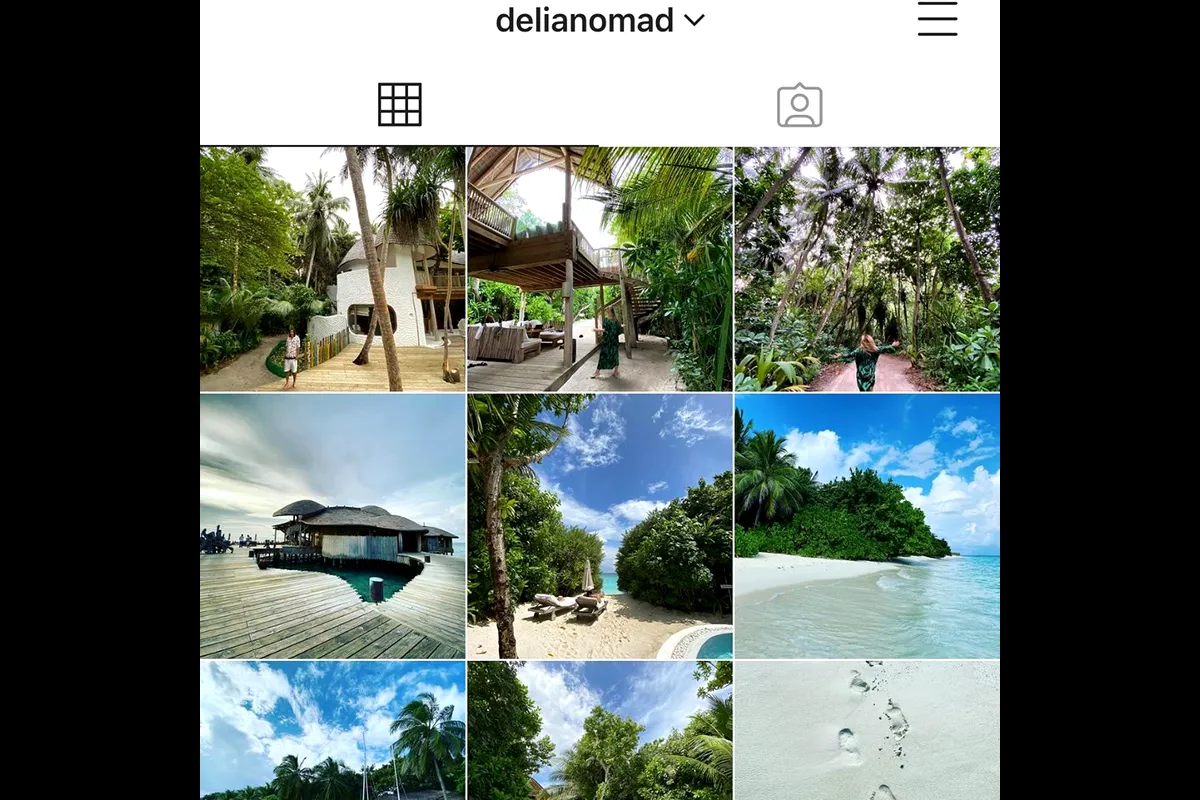Open the wooden staircase terrace post
The width and height of the screenshot is (1200, 800).
(x=600, y=269)
